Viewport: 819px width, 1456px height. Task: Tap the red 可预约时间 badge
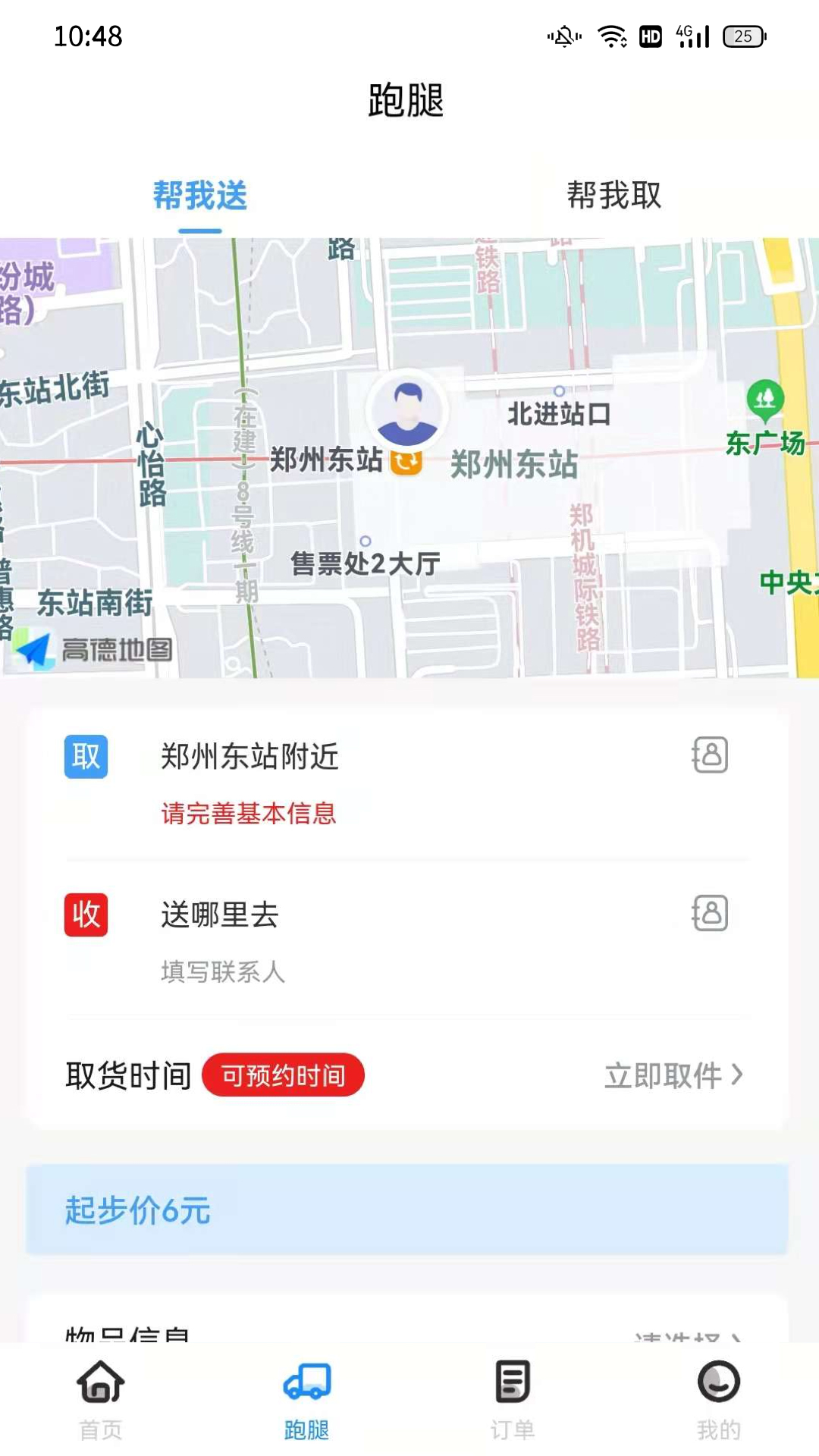coord(283,1075)
